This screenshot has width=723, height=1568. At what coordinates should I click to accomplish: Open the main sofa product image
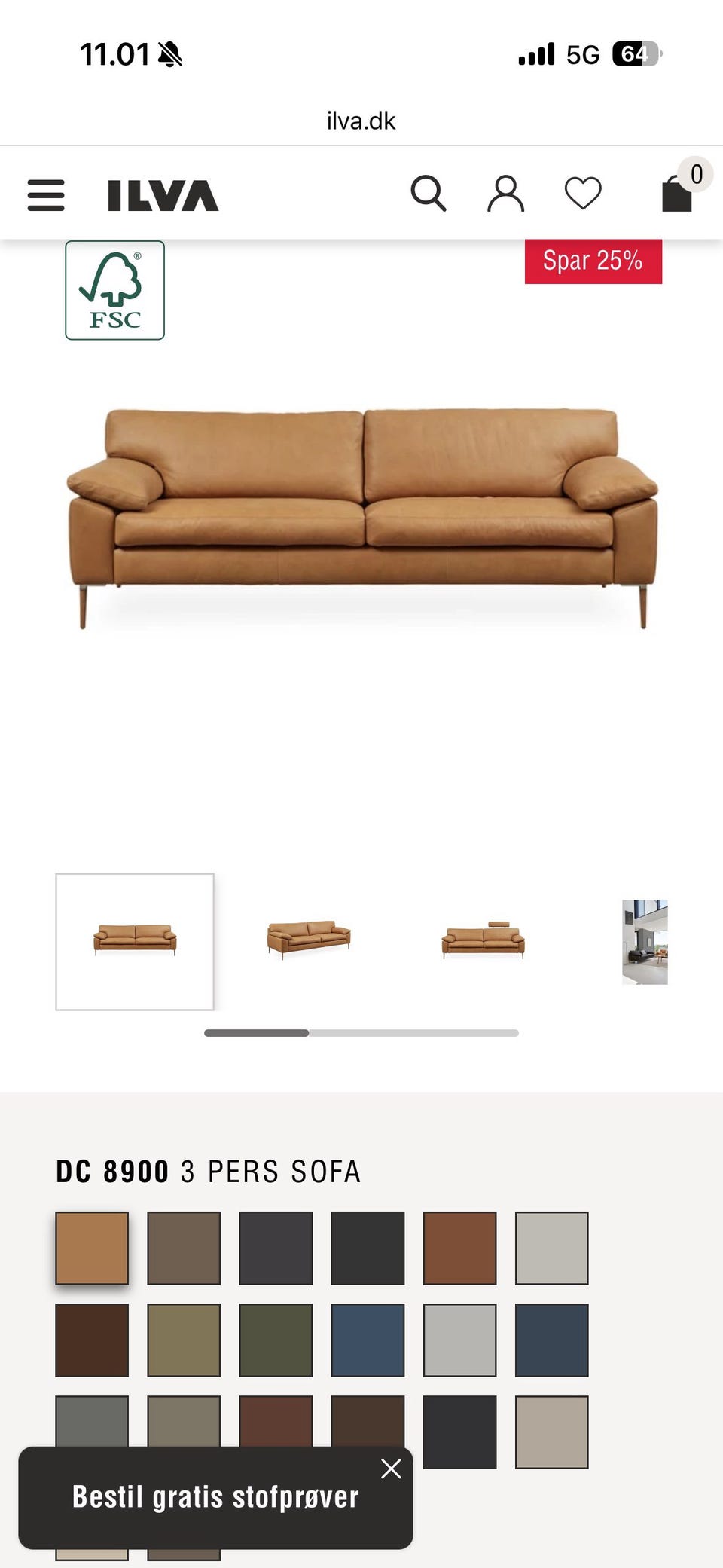362,518
